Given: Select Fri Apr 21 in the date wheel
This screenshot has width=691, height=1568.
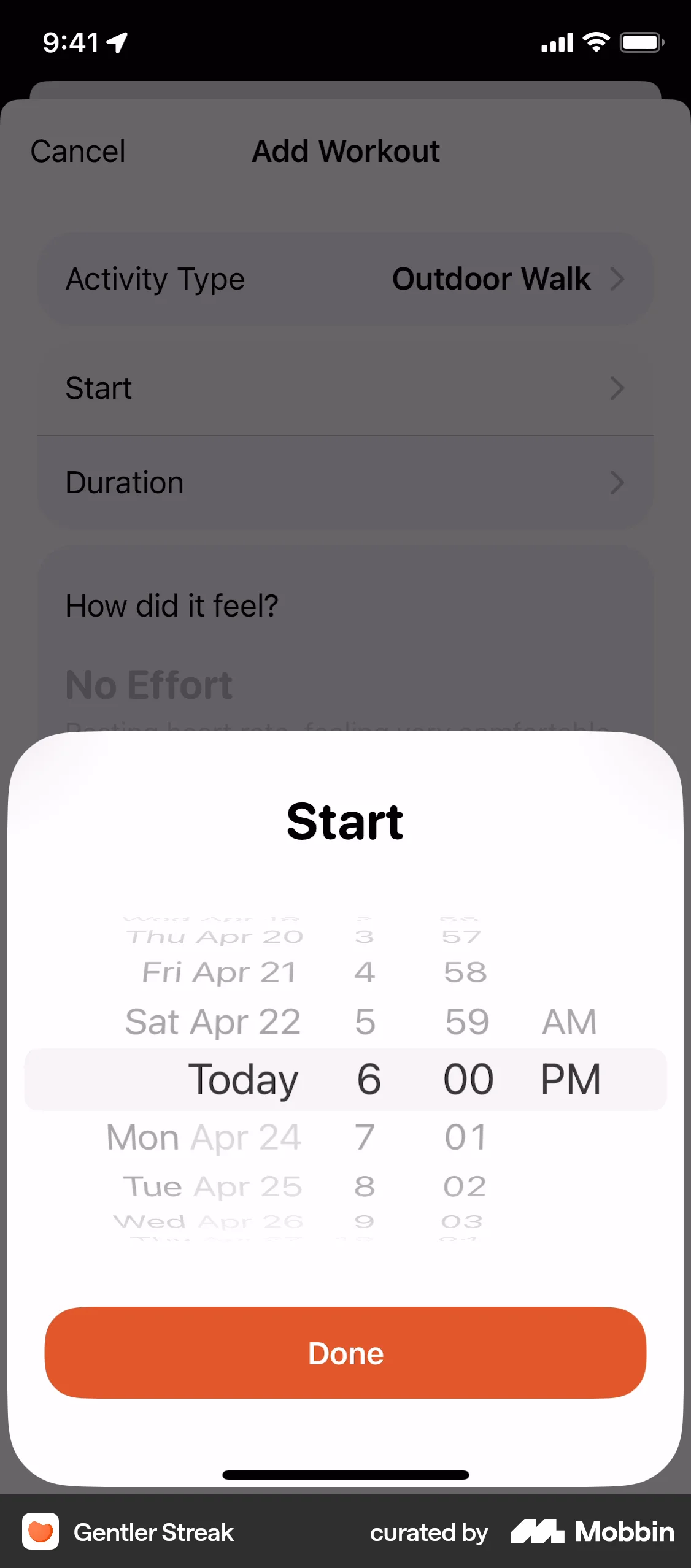Looking at the screenshot, I should [218, 972].
